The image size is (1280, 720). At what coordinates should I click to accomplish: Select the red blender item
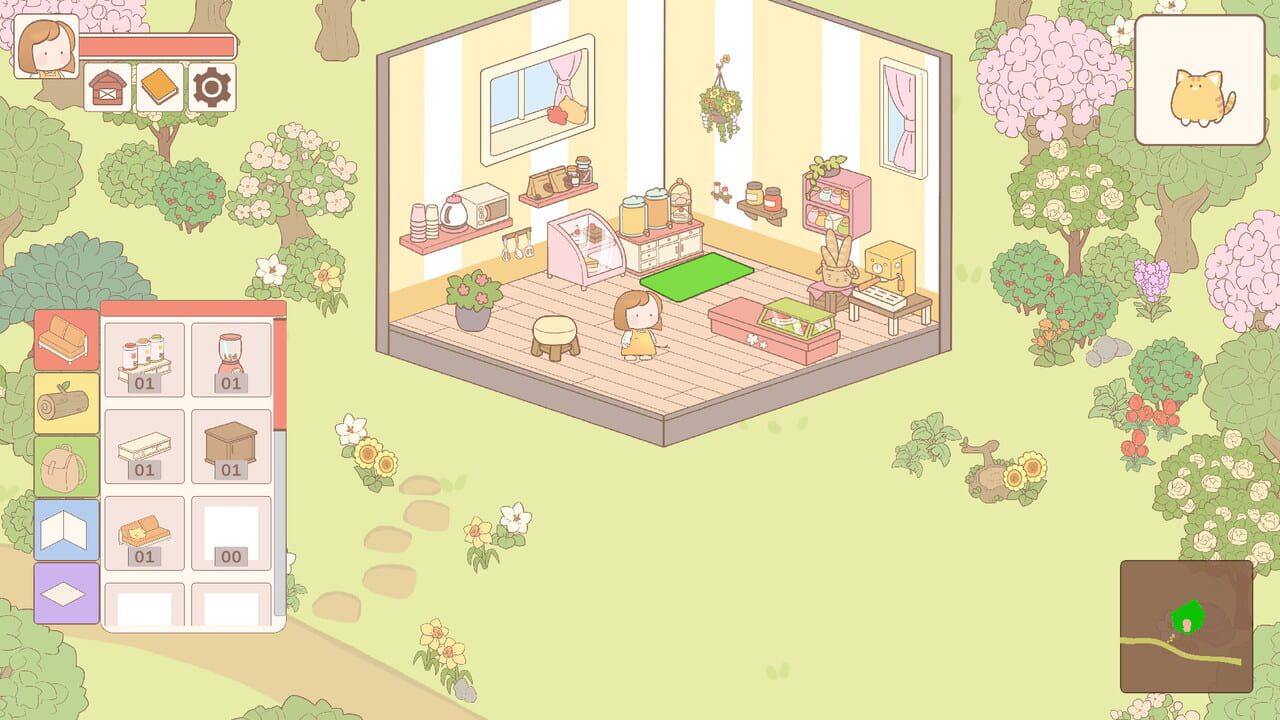231,359
